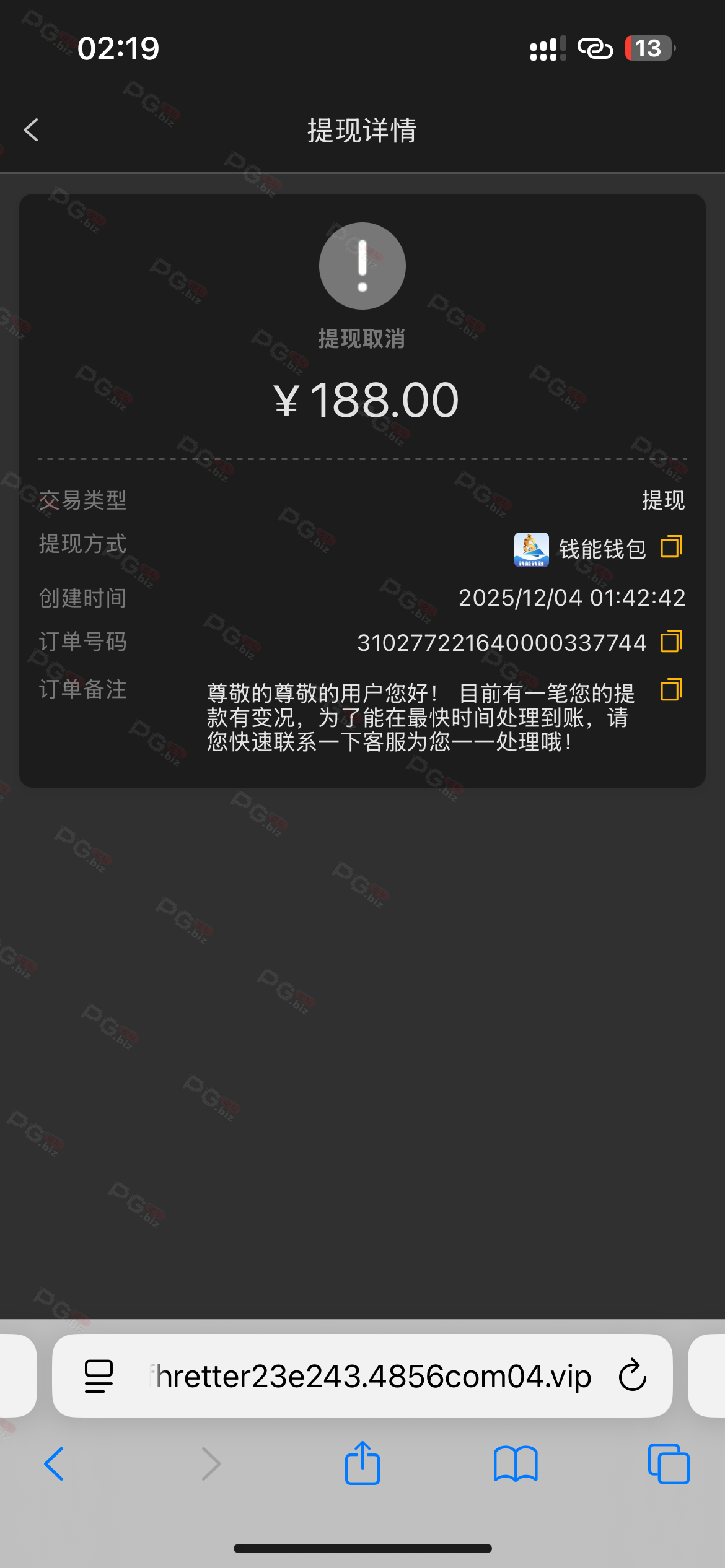Show all open Safari tabs
This screenshot has width=725, height=1568.
669,1465
